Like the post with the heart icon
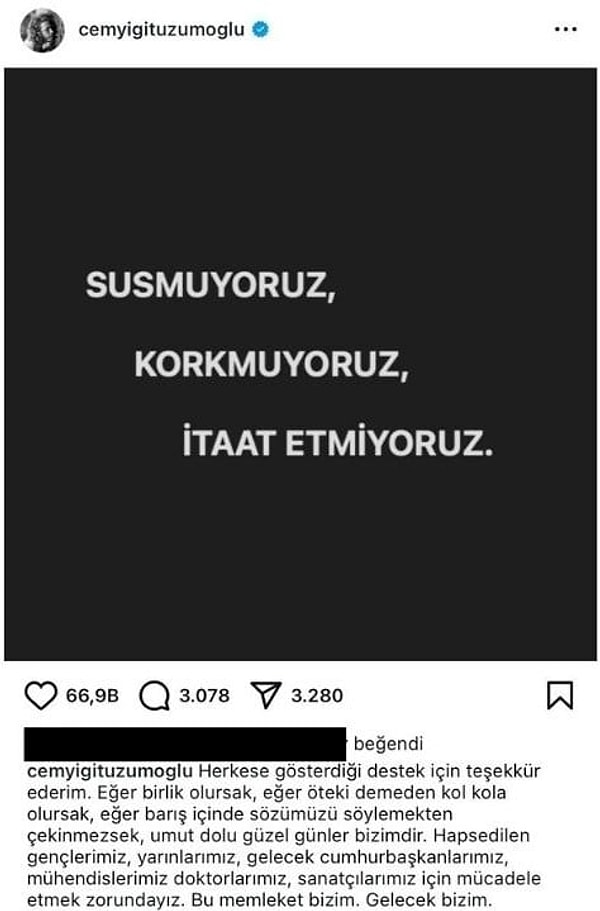Image resolution: width=600 pixels, height=911 pixels. (41, 696)
